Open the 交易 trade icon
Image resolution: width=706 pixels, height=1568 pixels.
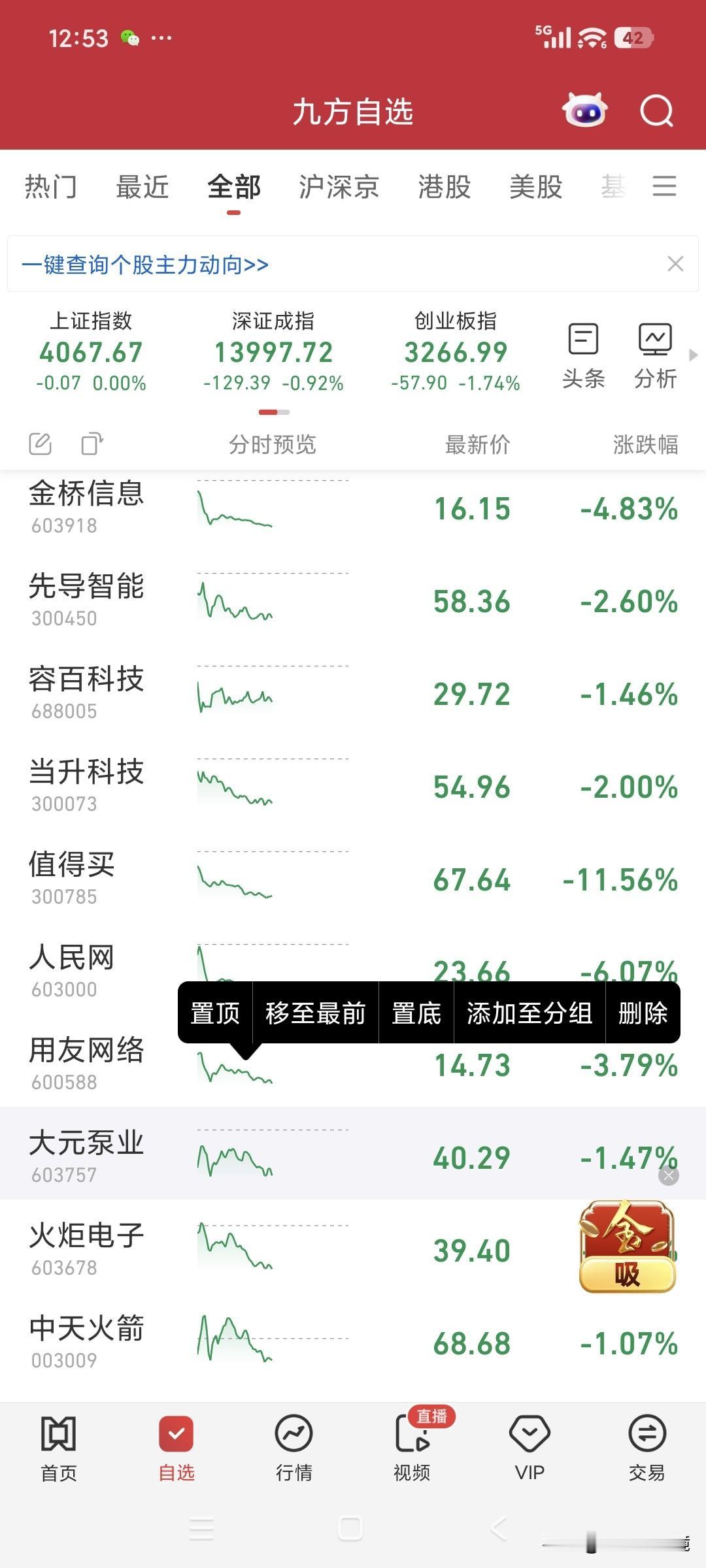[648, 1447]
